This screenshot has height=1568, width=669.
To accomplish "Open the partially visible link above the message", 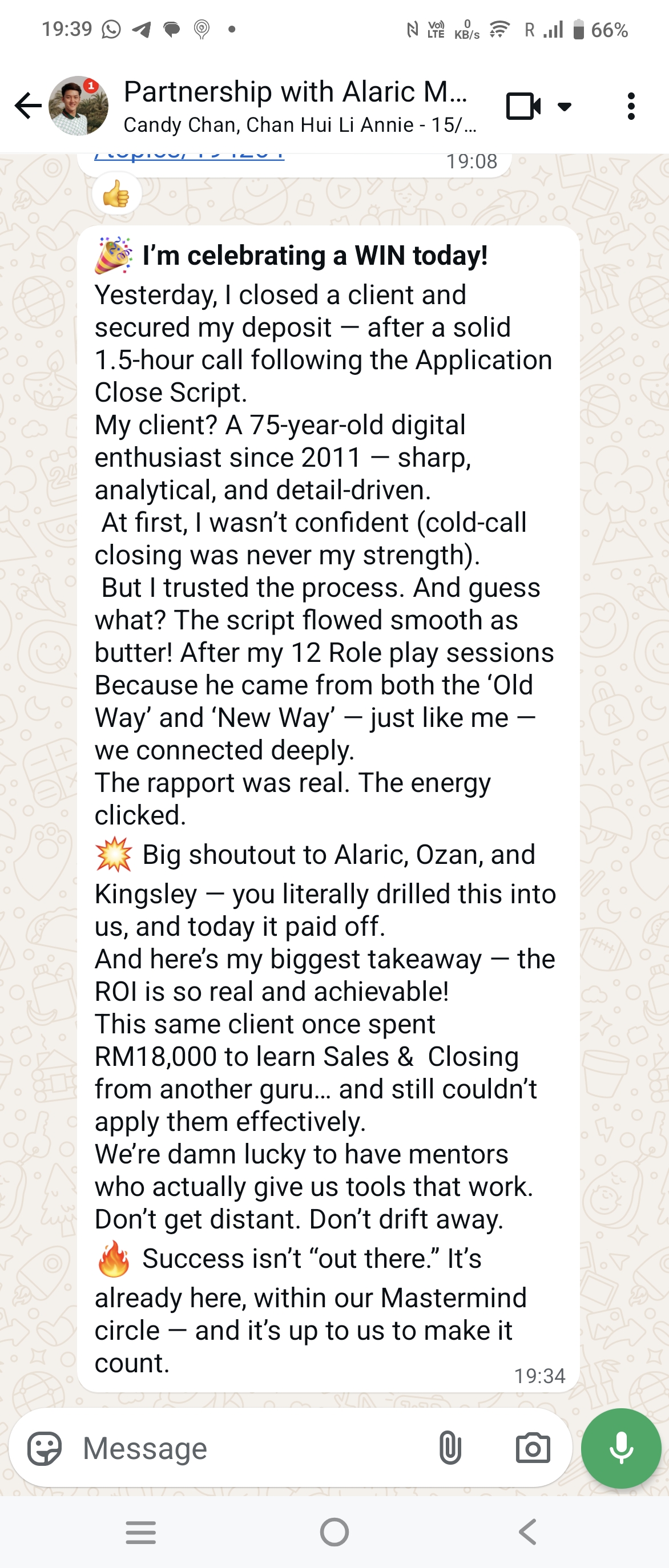I will 190,157.
